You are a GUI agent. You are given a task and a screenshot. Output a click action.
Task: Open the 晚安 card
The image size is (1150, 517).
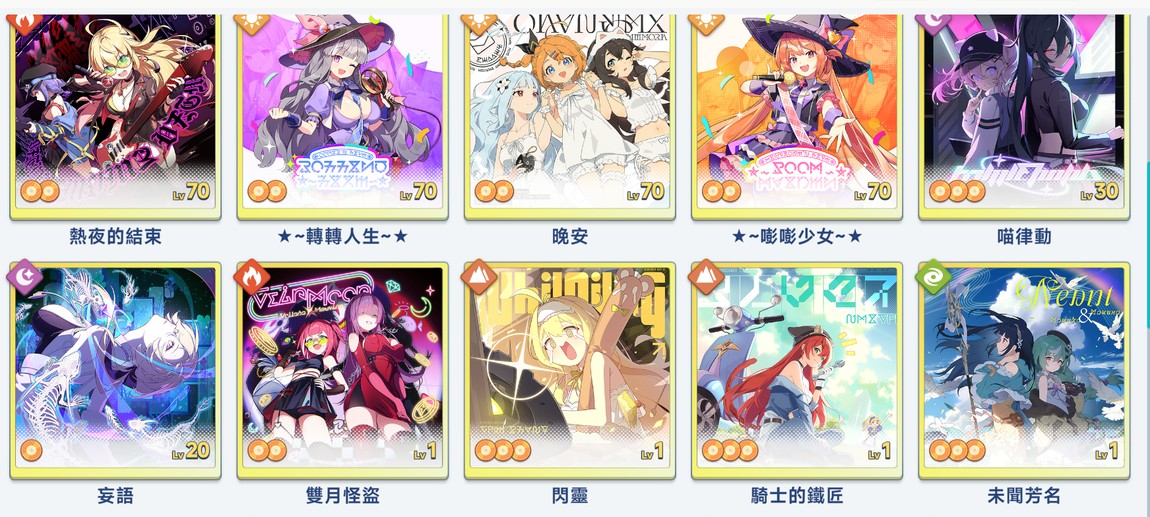(570, 110)
